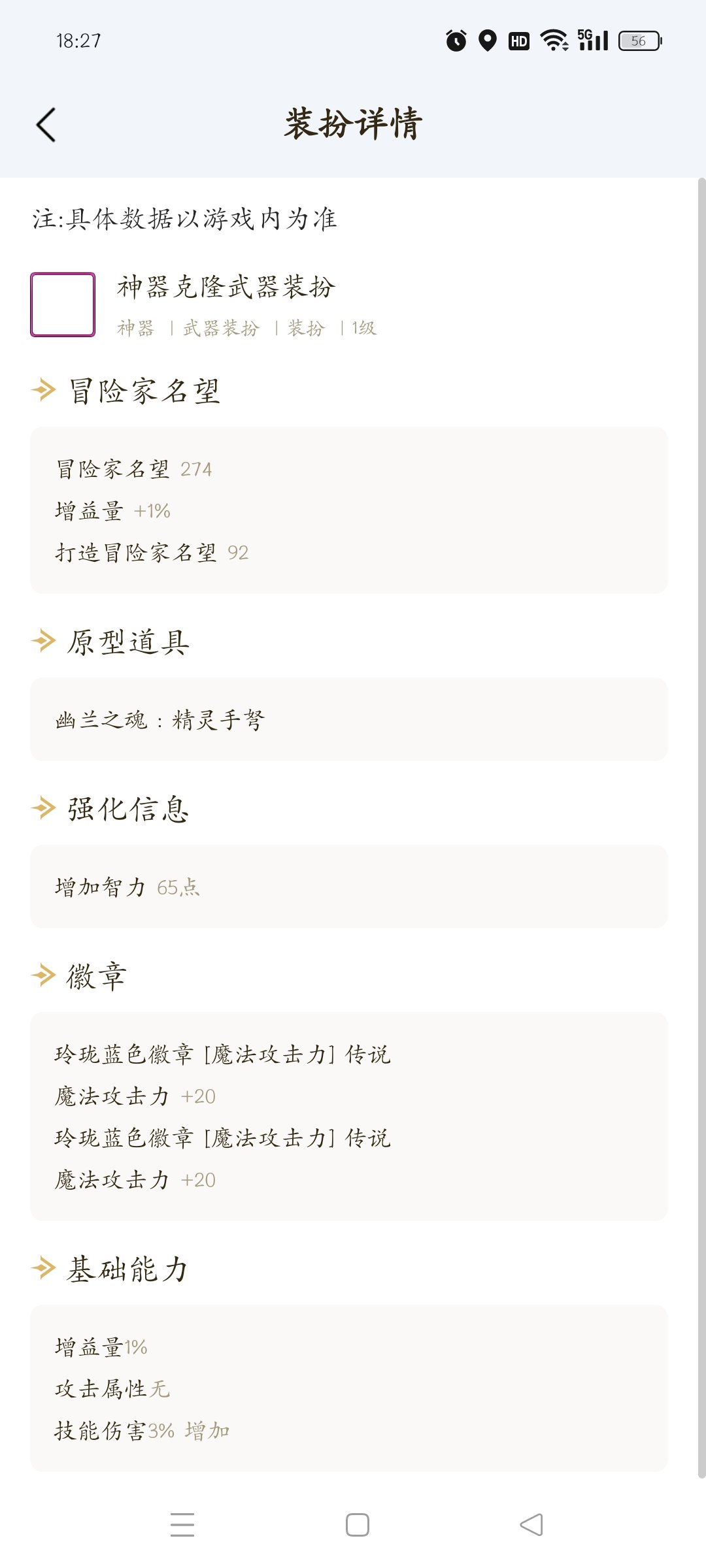Tap the system back button
Screen dimensions: 706x1568
531,1525
